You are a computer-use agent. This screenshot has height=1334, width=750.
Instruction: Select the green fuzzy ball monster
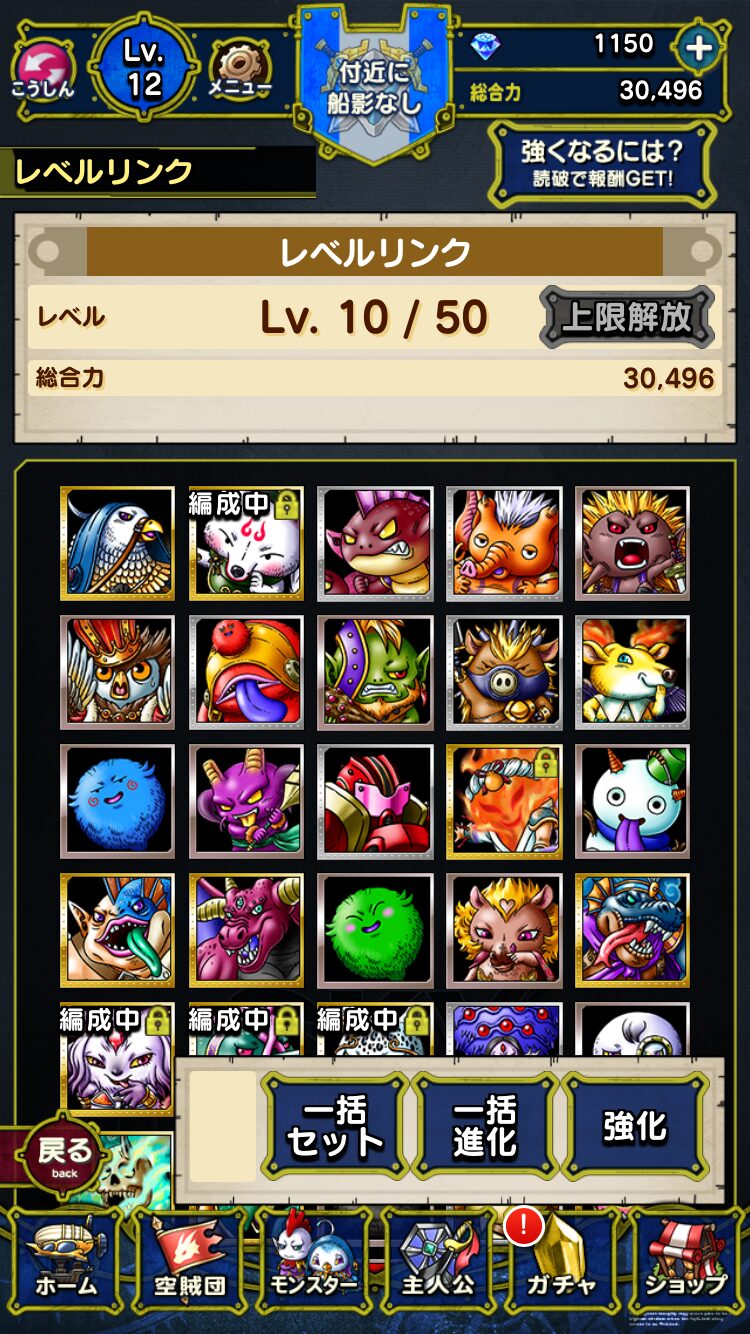(375, 930)
